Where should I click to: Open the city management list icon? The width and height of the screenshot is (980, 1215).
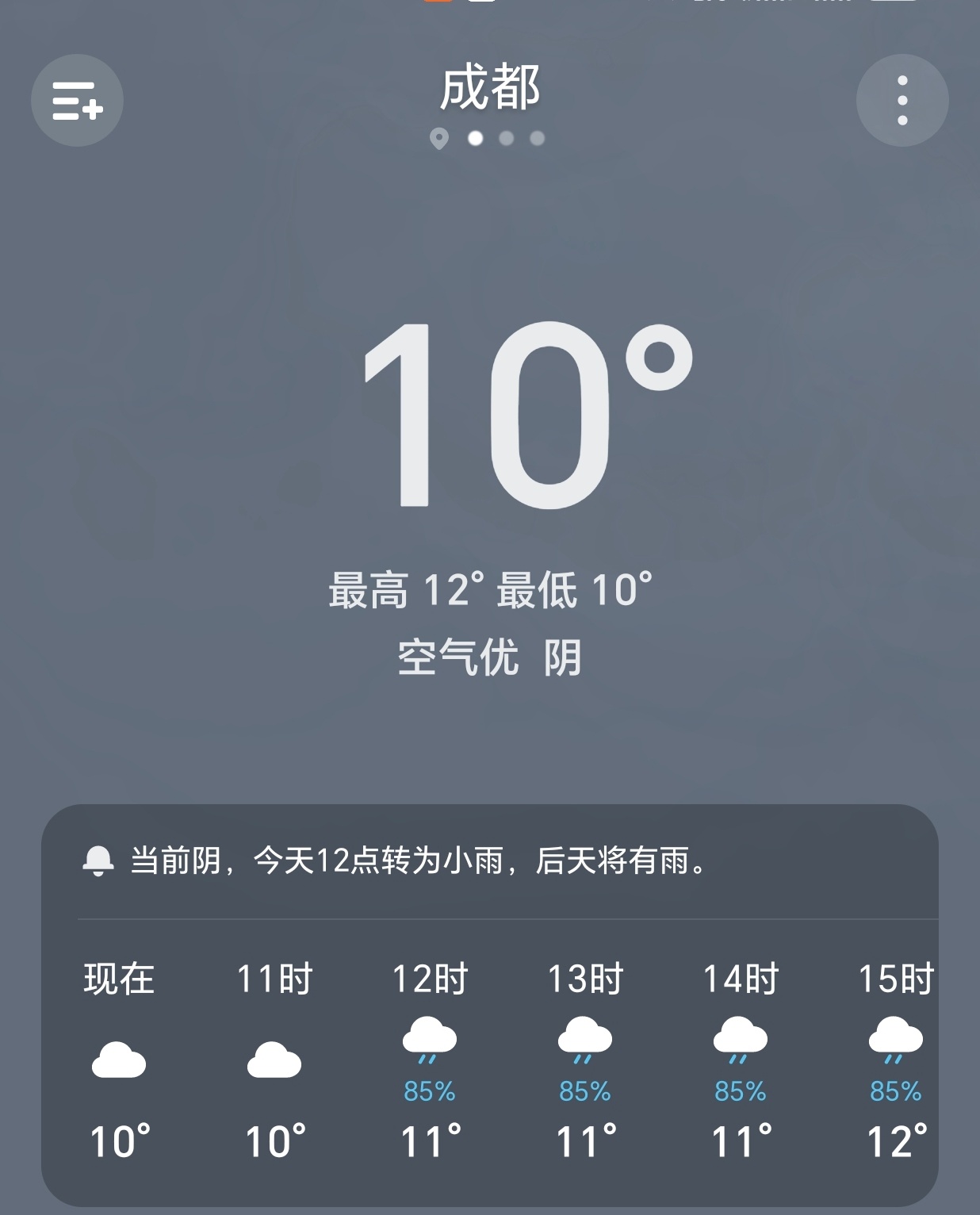[77, 100]
